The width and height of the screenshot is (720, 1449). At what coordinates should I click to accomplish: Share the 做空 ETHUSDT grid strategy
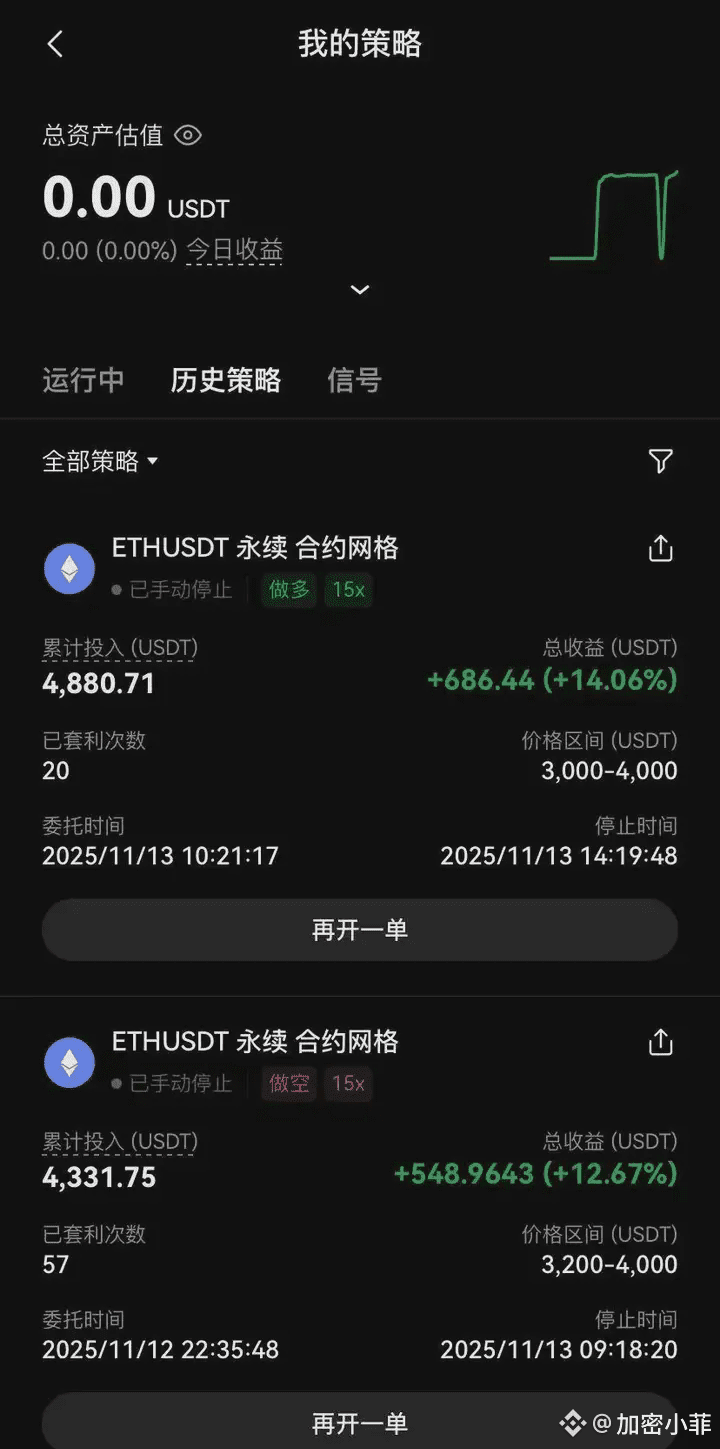(660, 1043)
